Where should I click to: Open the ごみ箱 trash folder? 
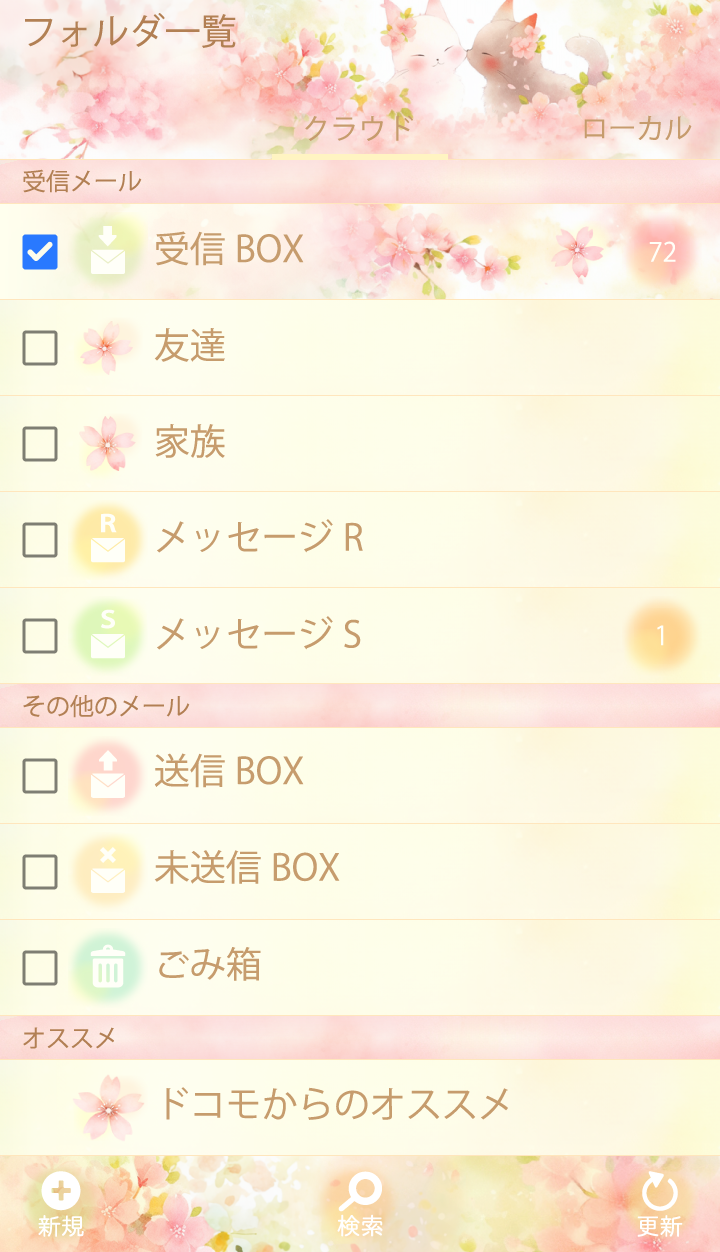pyautogui.click(x=210, y=966)
